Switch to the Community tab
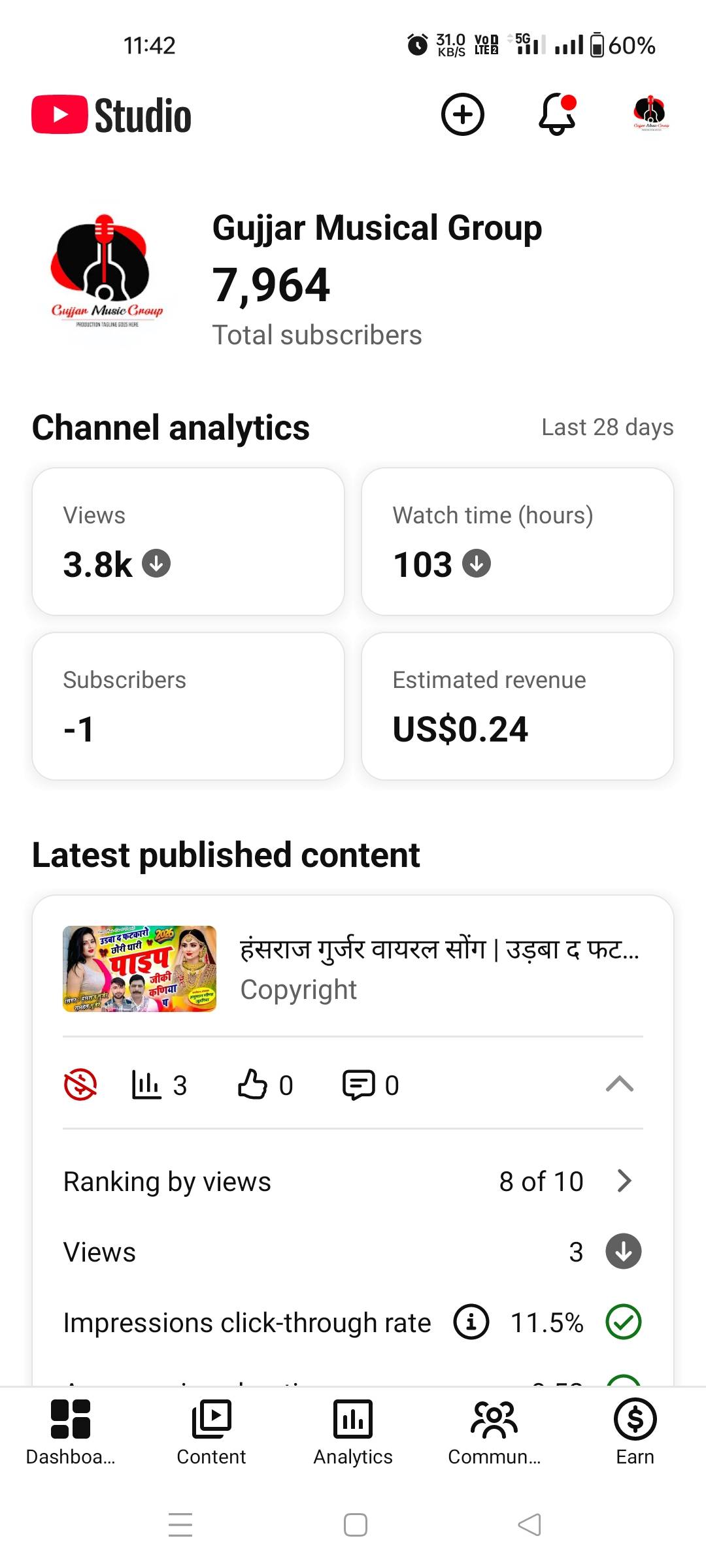Viewport: 706px width, 1568px height. [x=494, y=1431]
